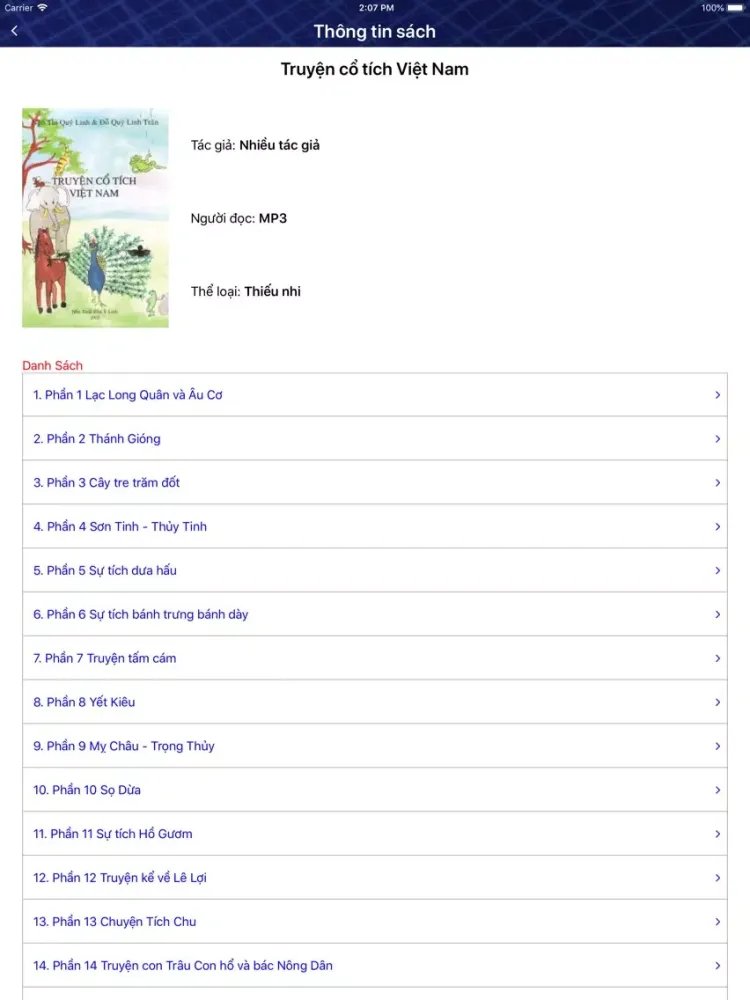750x1000 pixels.
Task: Select the chevron for Phần 7 Truyện tấm cám
Action: click(717, 658)
